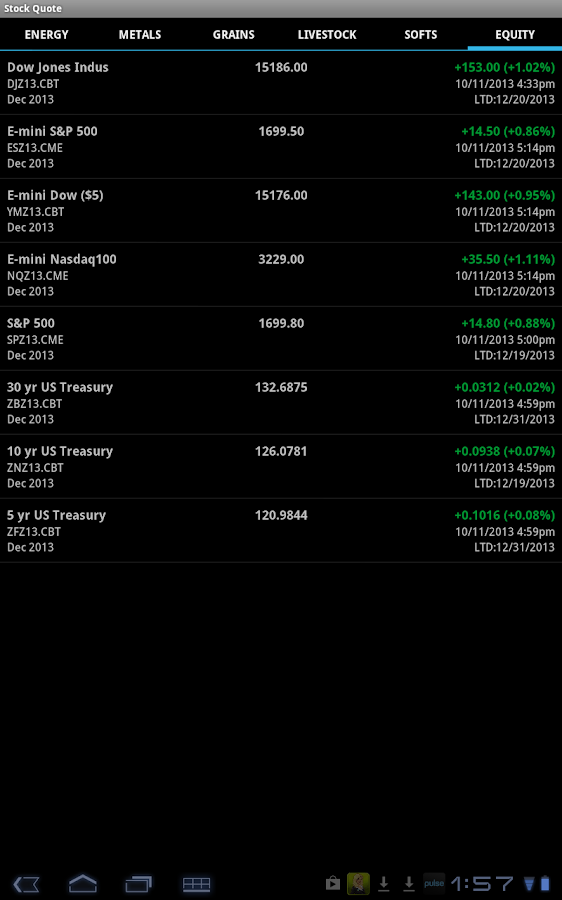562x900 pixels.
Task: Go to the Softs tab
Action: coord(421,34)
